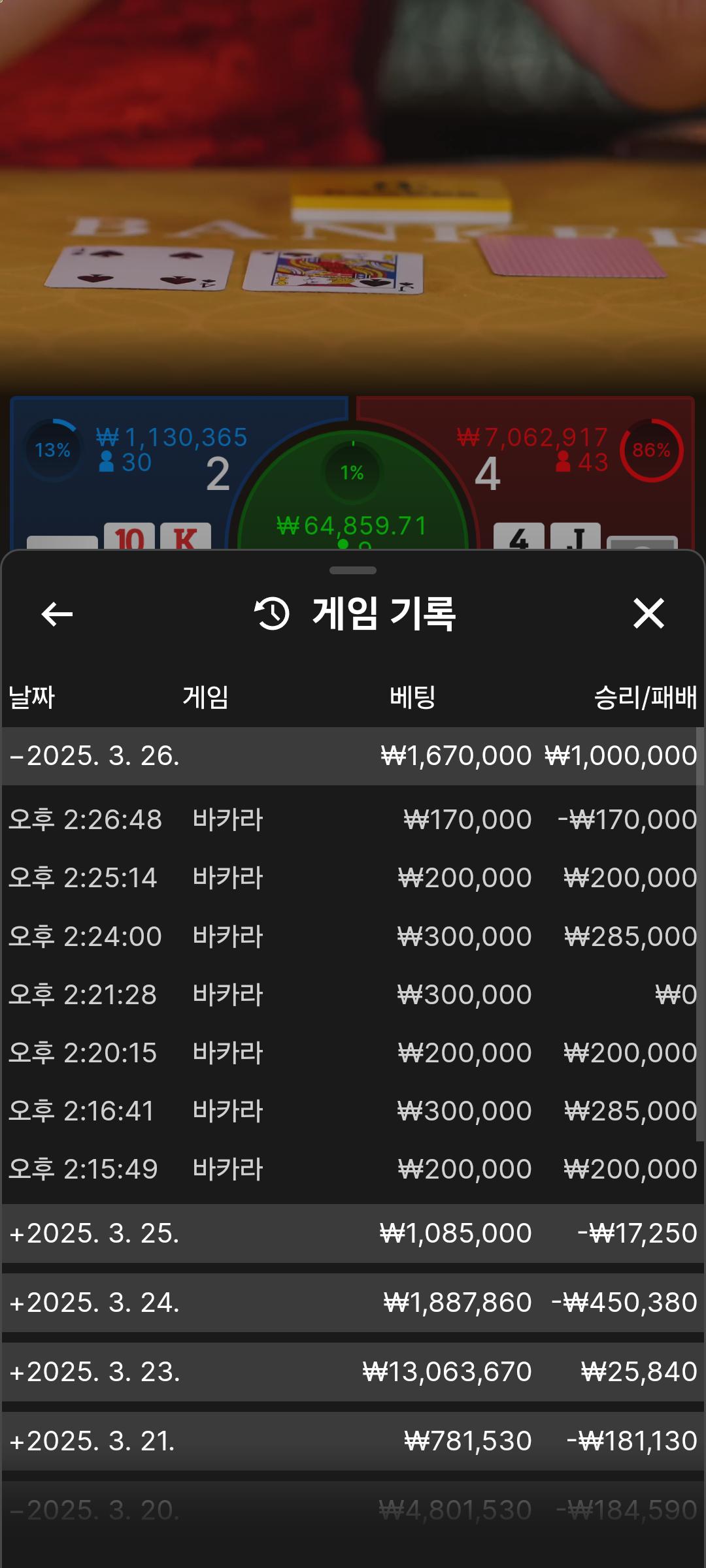Select the 오후 2:16:41 baccarat entry

[353, 1111]
